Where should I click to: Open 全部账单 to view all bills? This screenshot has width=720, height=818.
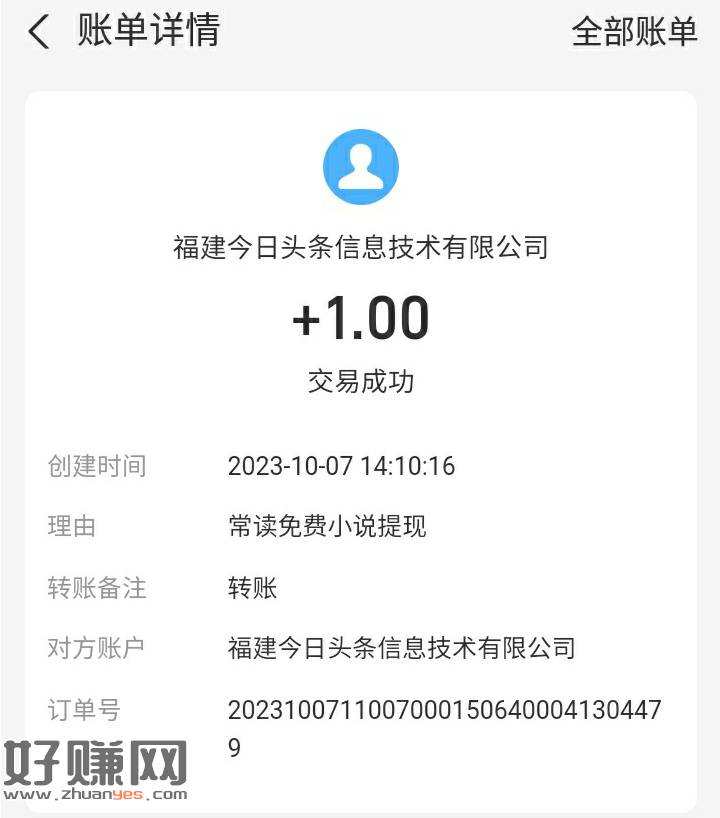coord(633,32)
